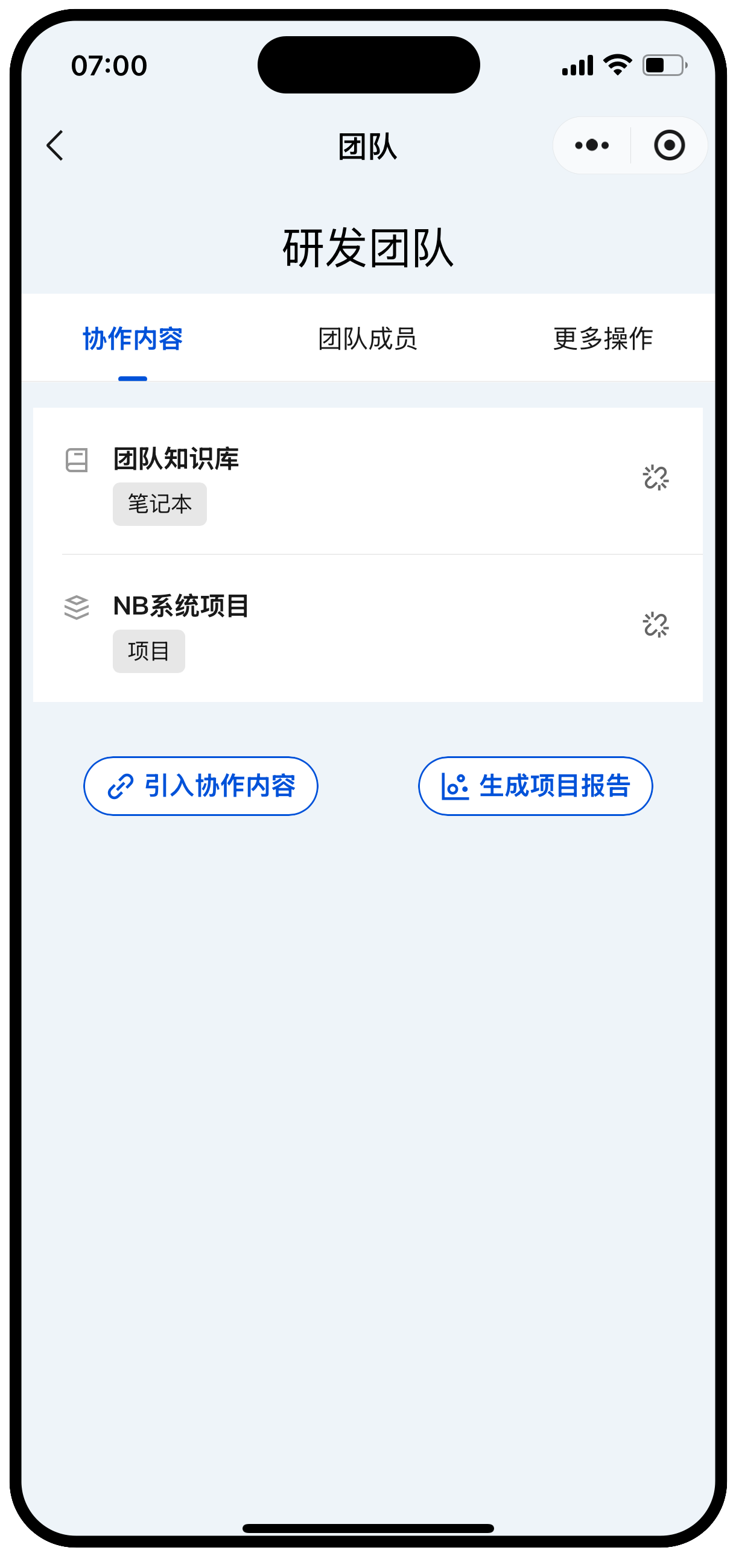736x1568 pixels.
Task: Generate a project report via 生成项目报告
Action: (535, 786)
